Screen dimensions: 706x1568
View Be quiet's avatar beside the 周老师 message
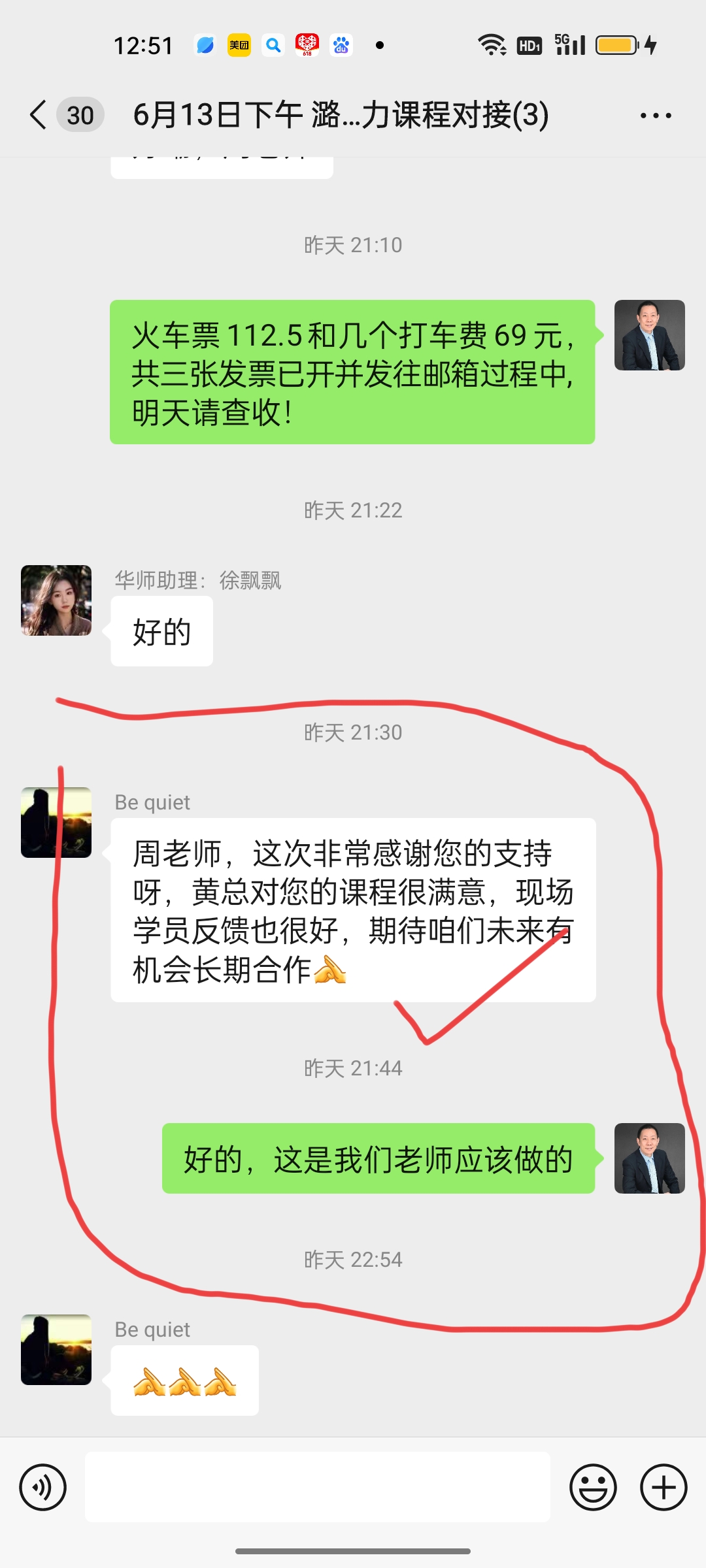pyautogui.click(x=56, y=823)
